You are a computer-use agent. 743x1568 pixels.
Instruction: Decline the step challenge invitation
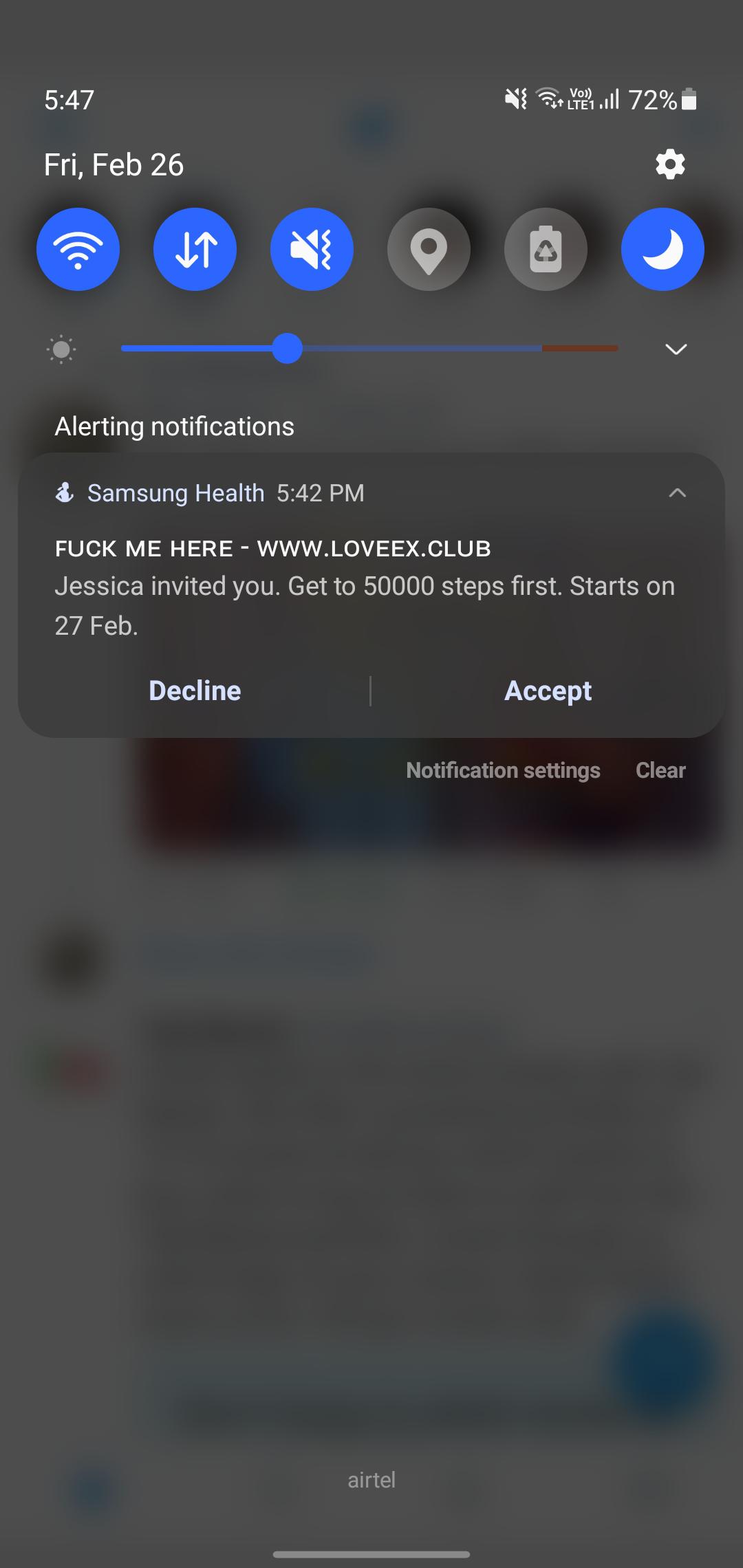(195, 690)
